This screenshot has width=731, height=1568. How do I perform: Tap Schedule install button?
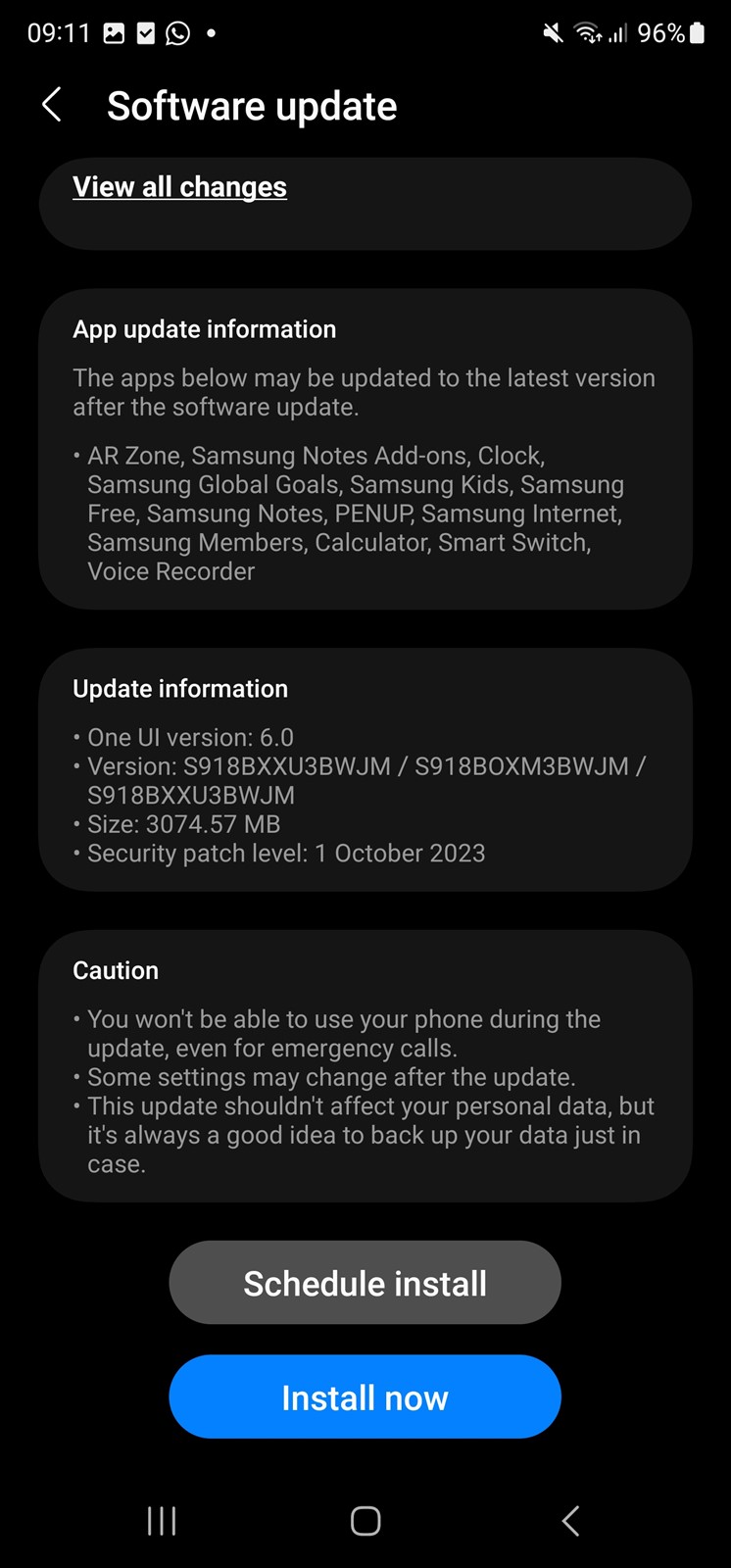tap(365, 1283)
